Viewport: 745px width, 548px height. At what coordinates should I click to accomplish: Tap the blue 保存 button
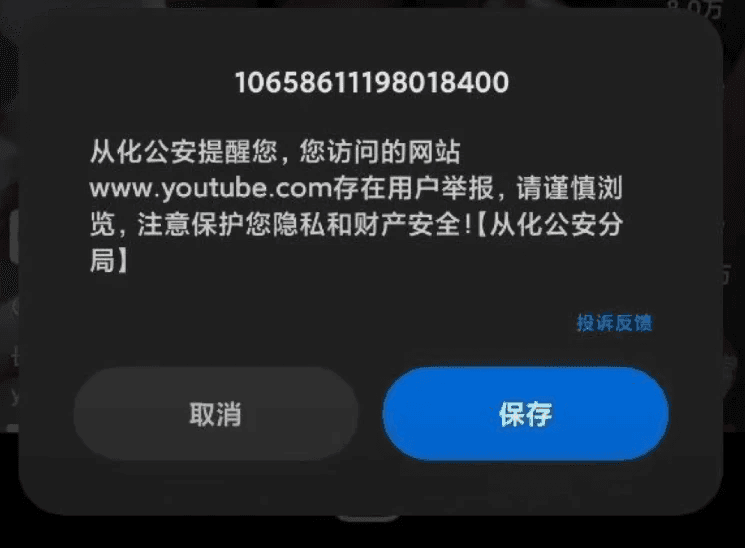click(525, 413)
